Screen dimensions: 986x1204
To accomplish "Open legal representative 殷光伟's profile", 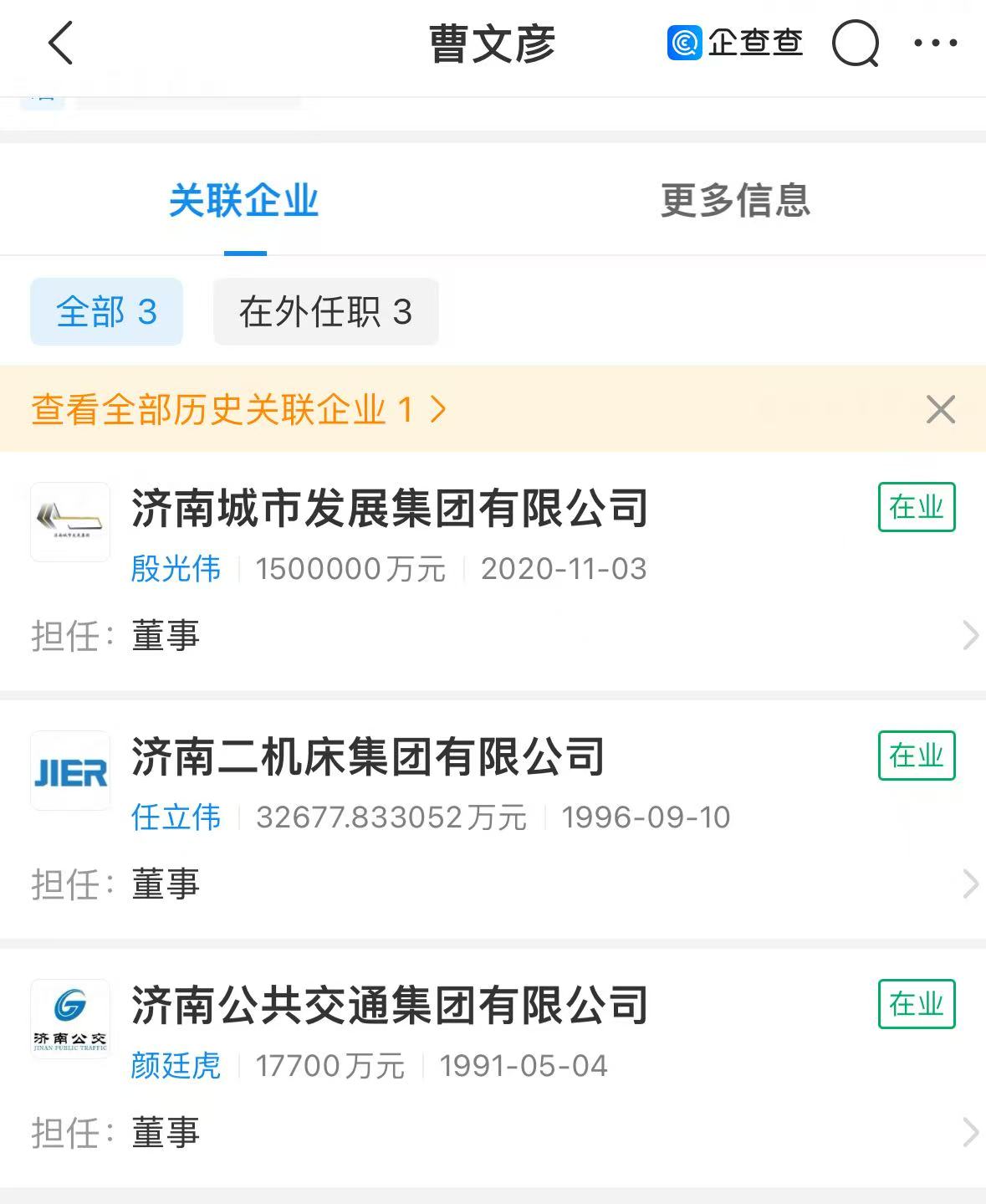I will tap(176, 569).
